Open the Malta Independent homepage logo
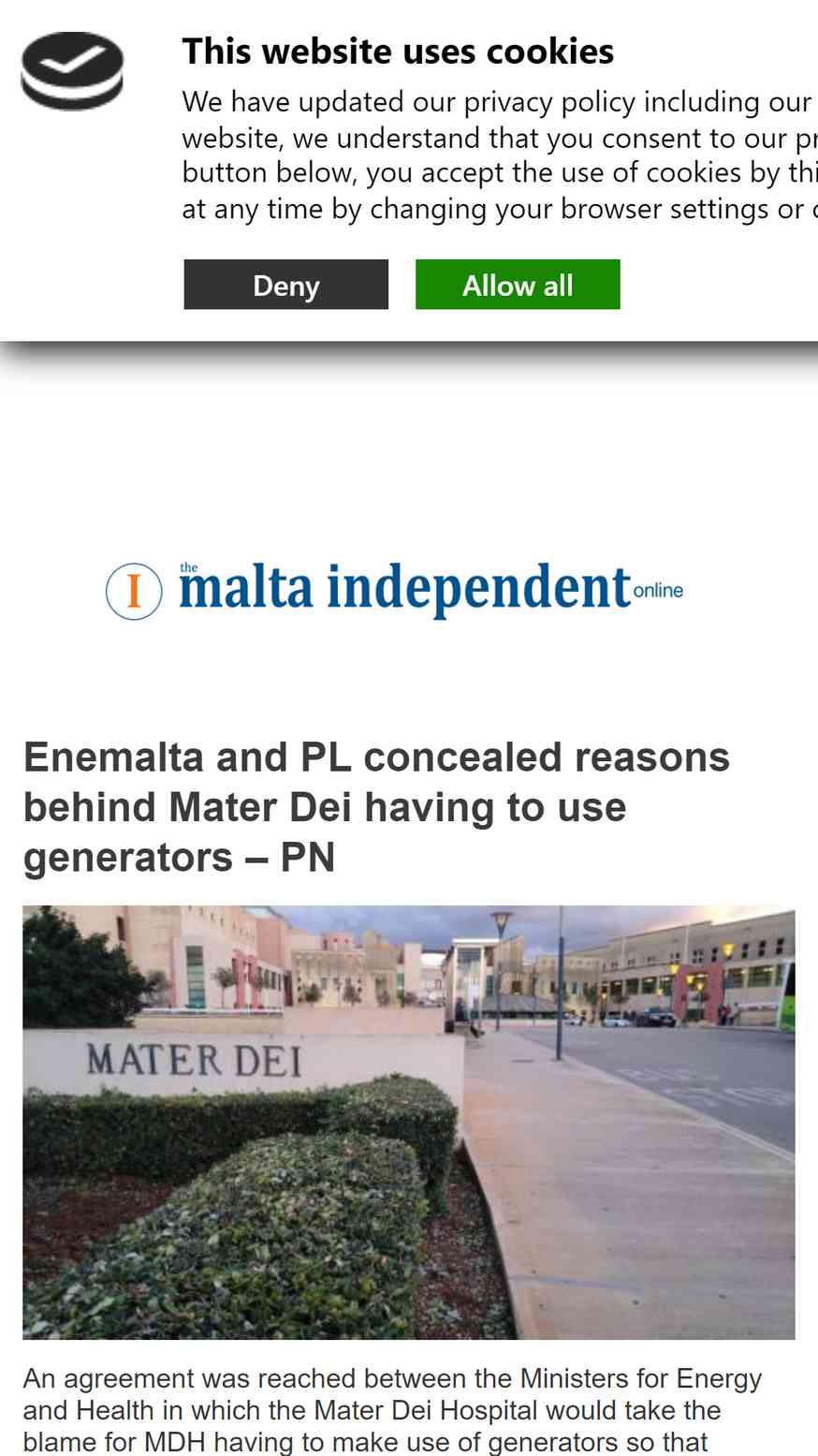Viewport: 818px width, 1456px height. [x=394, y=590]
